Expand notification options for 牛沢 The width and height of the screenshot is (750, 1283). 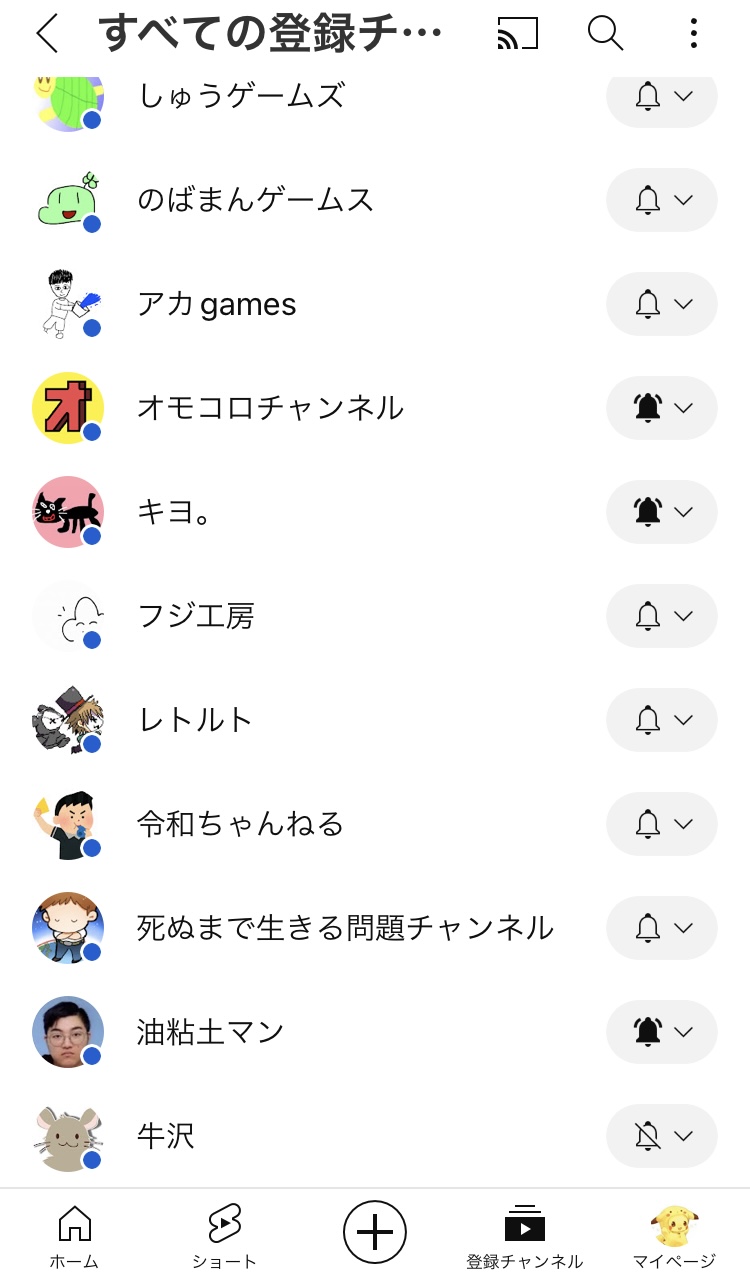662,1136
